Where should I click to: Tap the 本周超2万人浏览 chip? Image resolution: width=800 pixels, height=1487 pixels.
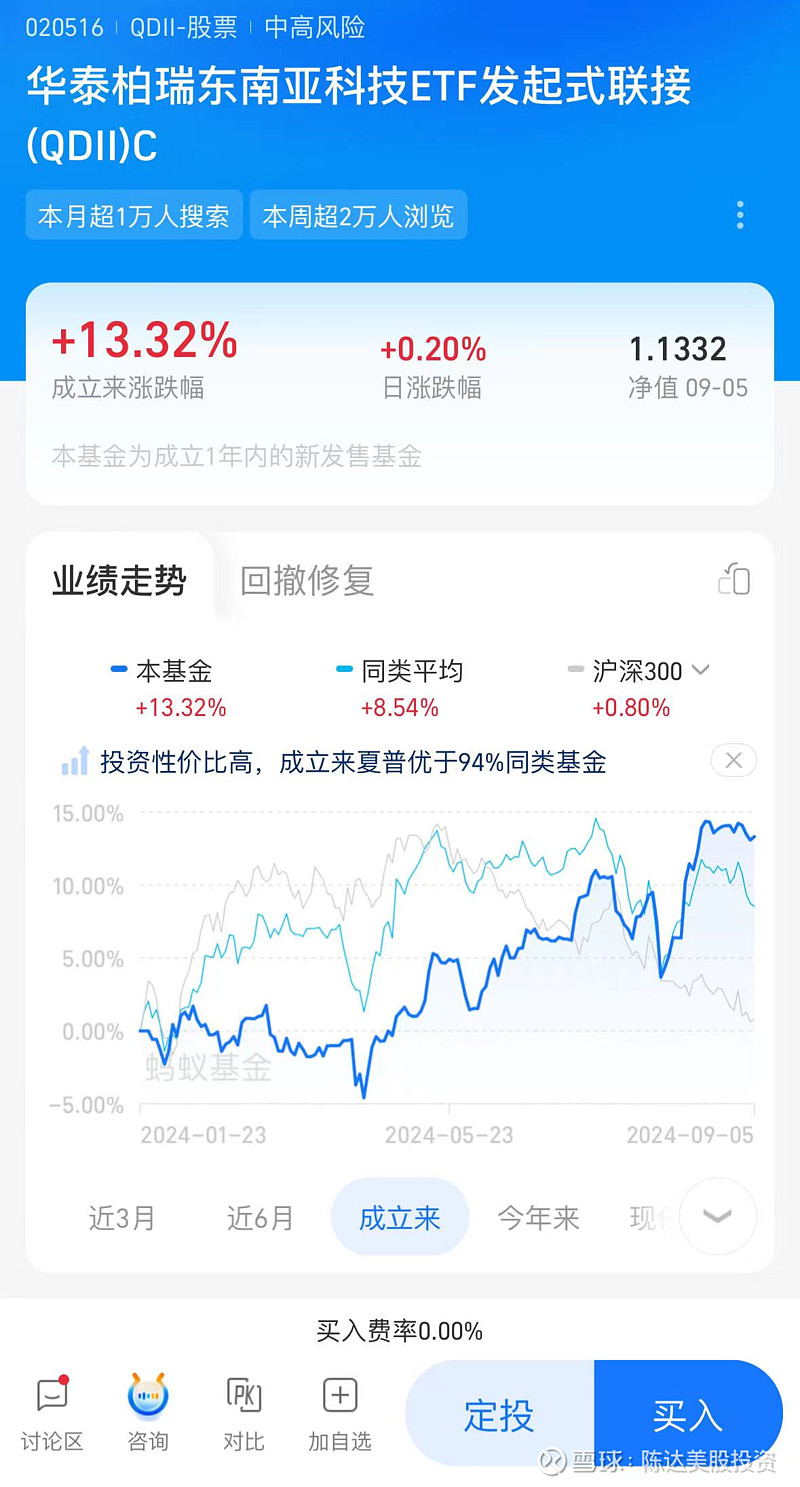tap(358, 215)
